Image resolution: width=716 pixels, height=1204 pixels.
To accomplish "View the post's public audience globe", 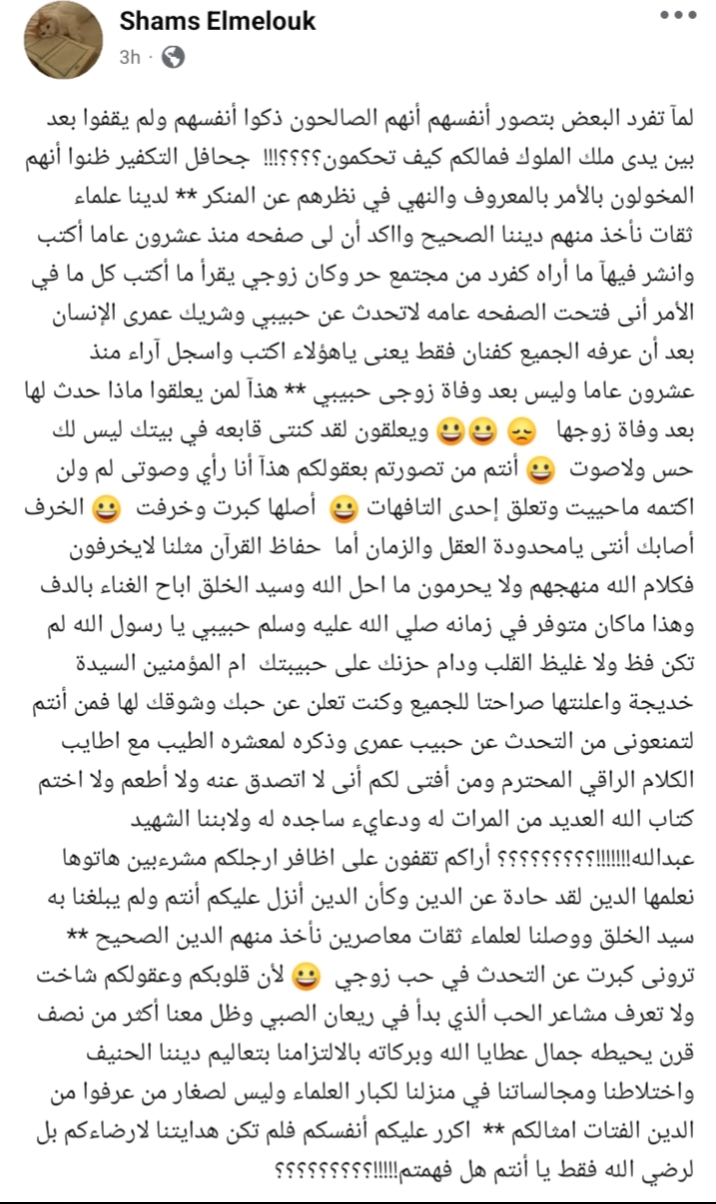I will tap(173, 58).
